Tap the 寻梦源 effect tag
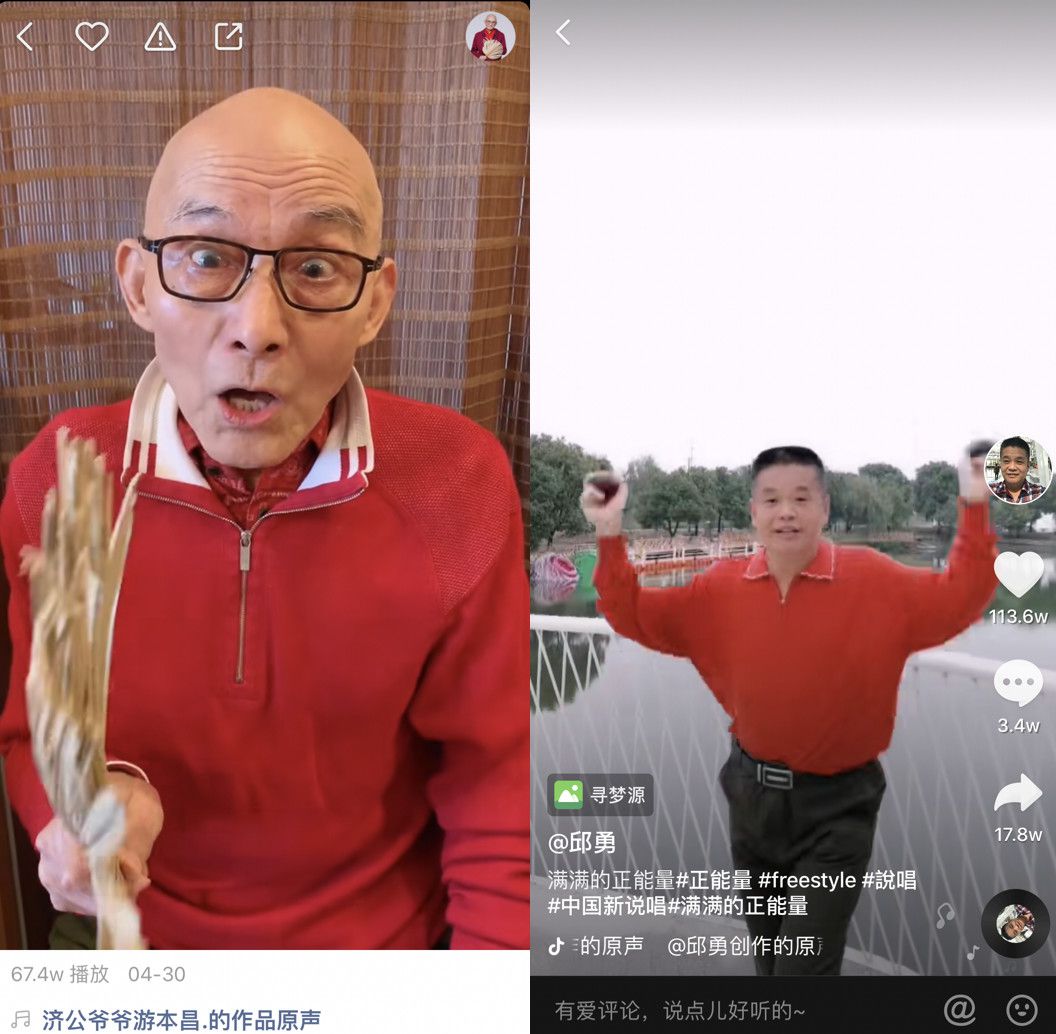Screen dimensions: 1056x1034 [601, 795]
